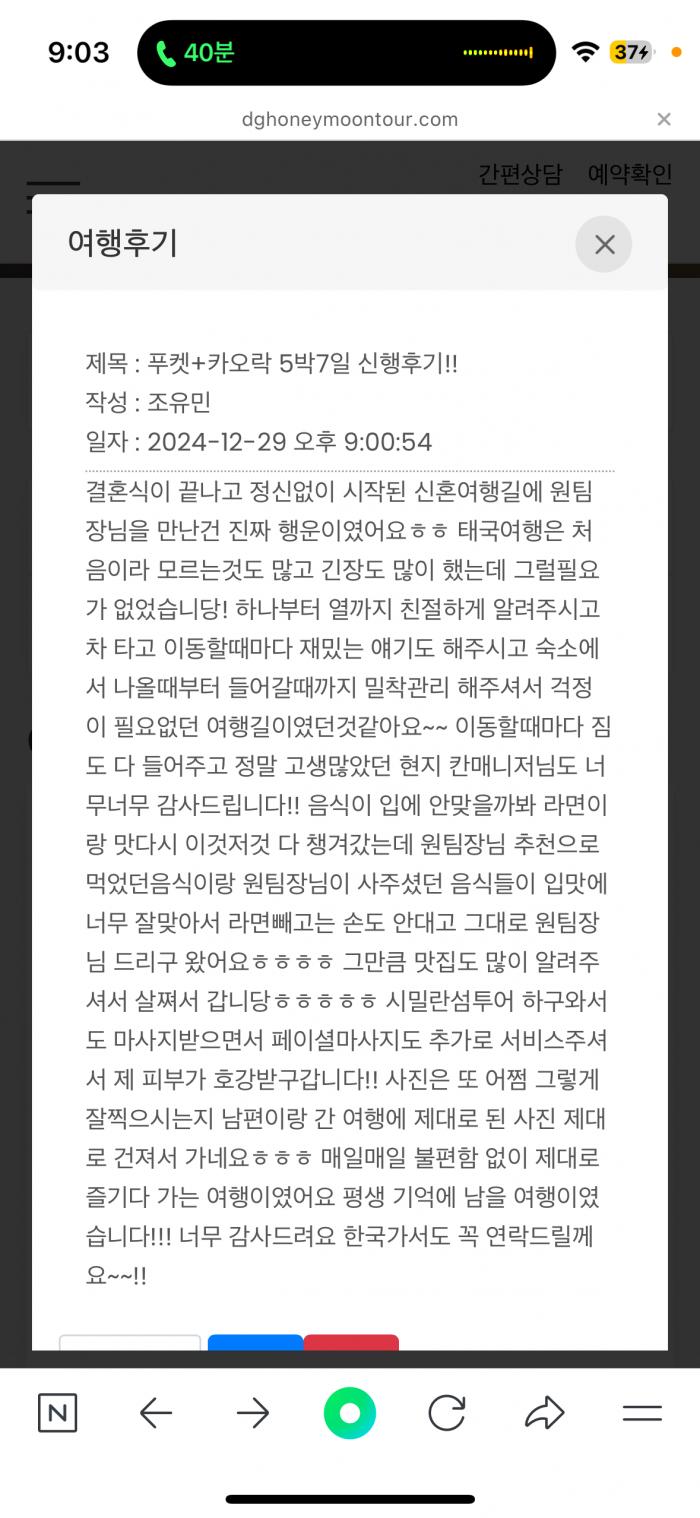This screenshot has height=1518, width=700.
Task: Go to Naver home via N icon
Action: point(57,1413)
